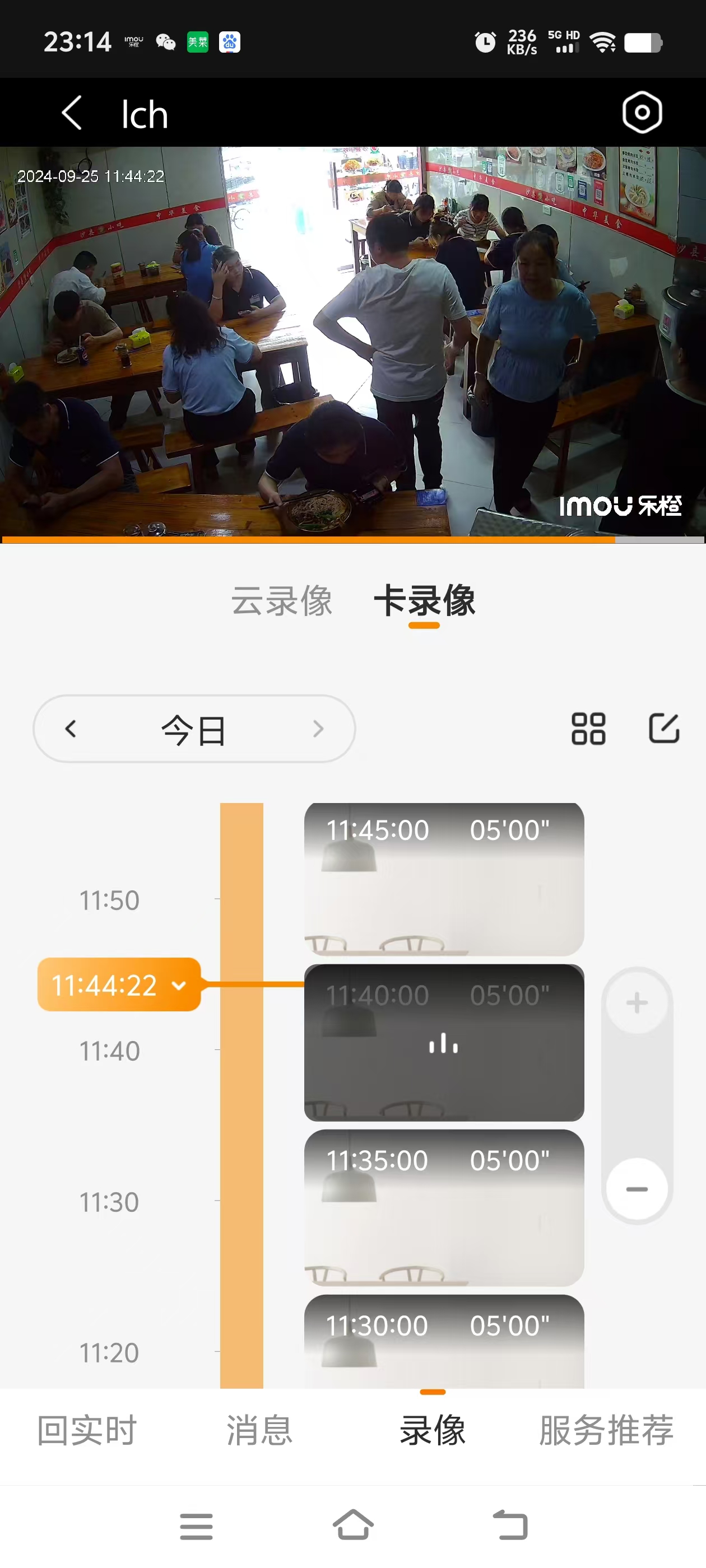Go to the previous day's recordings
The image size is (706, 1568).
click(x=71, y=729)
